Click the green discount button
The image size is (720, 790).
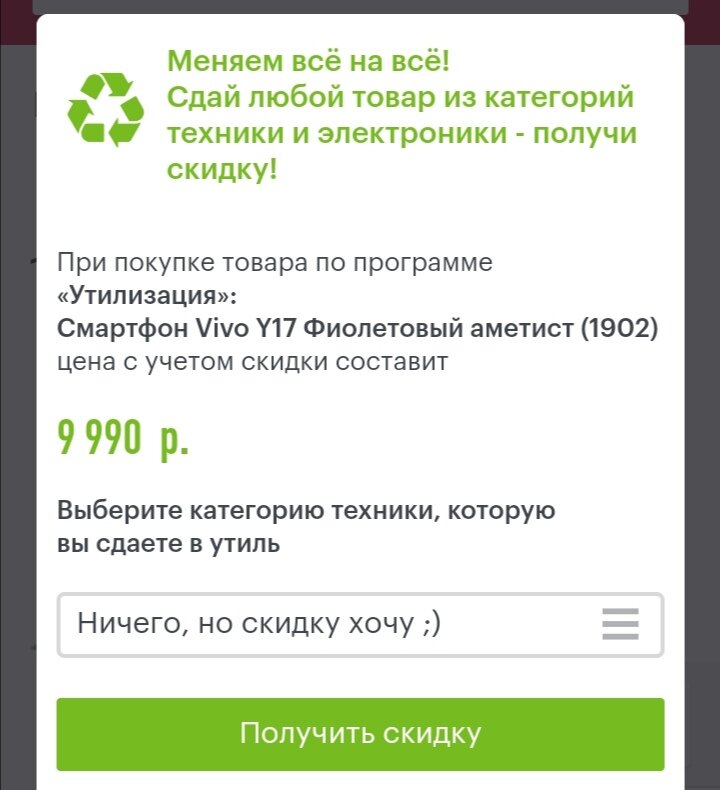coord(360,734)
